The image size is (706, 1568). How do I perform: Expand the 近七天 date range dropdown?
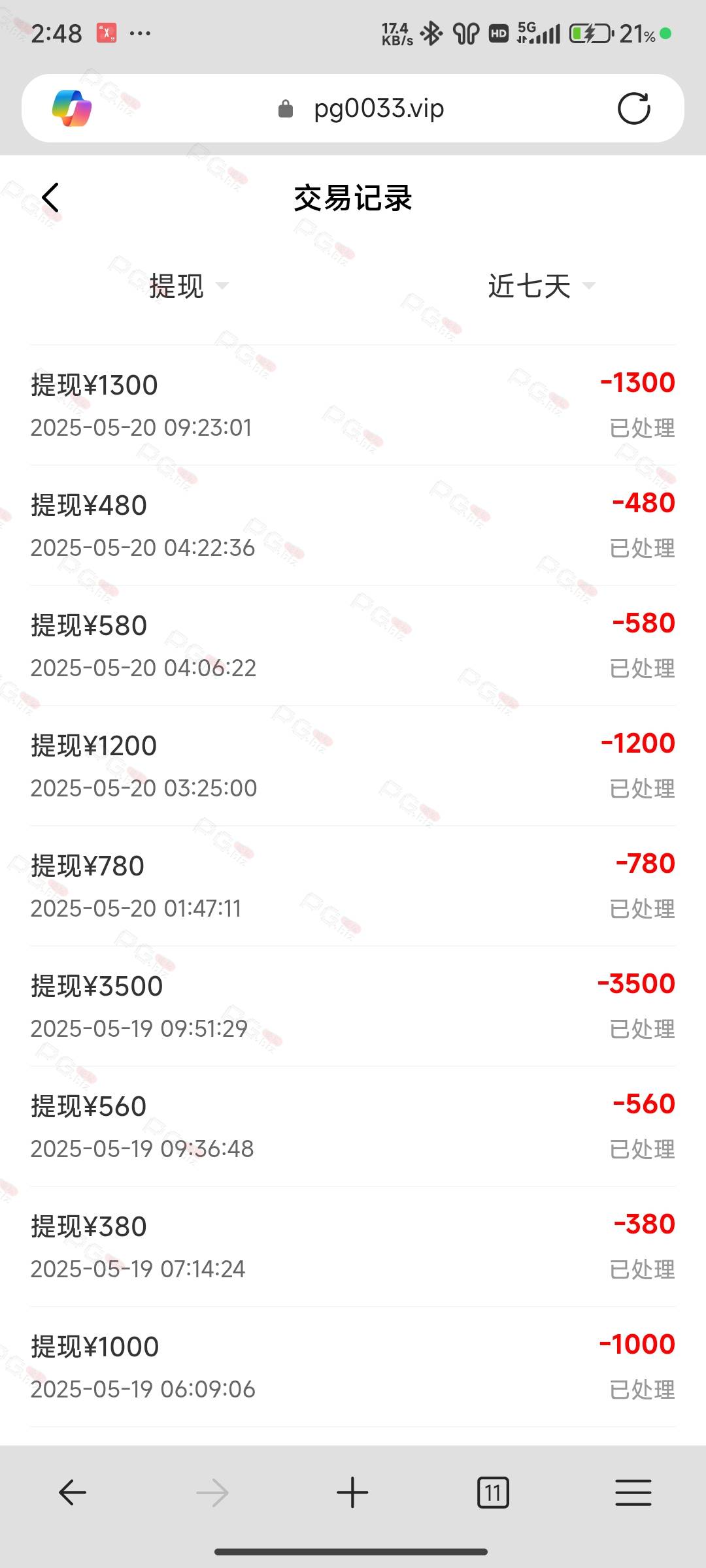coord(541,286)
